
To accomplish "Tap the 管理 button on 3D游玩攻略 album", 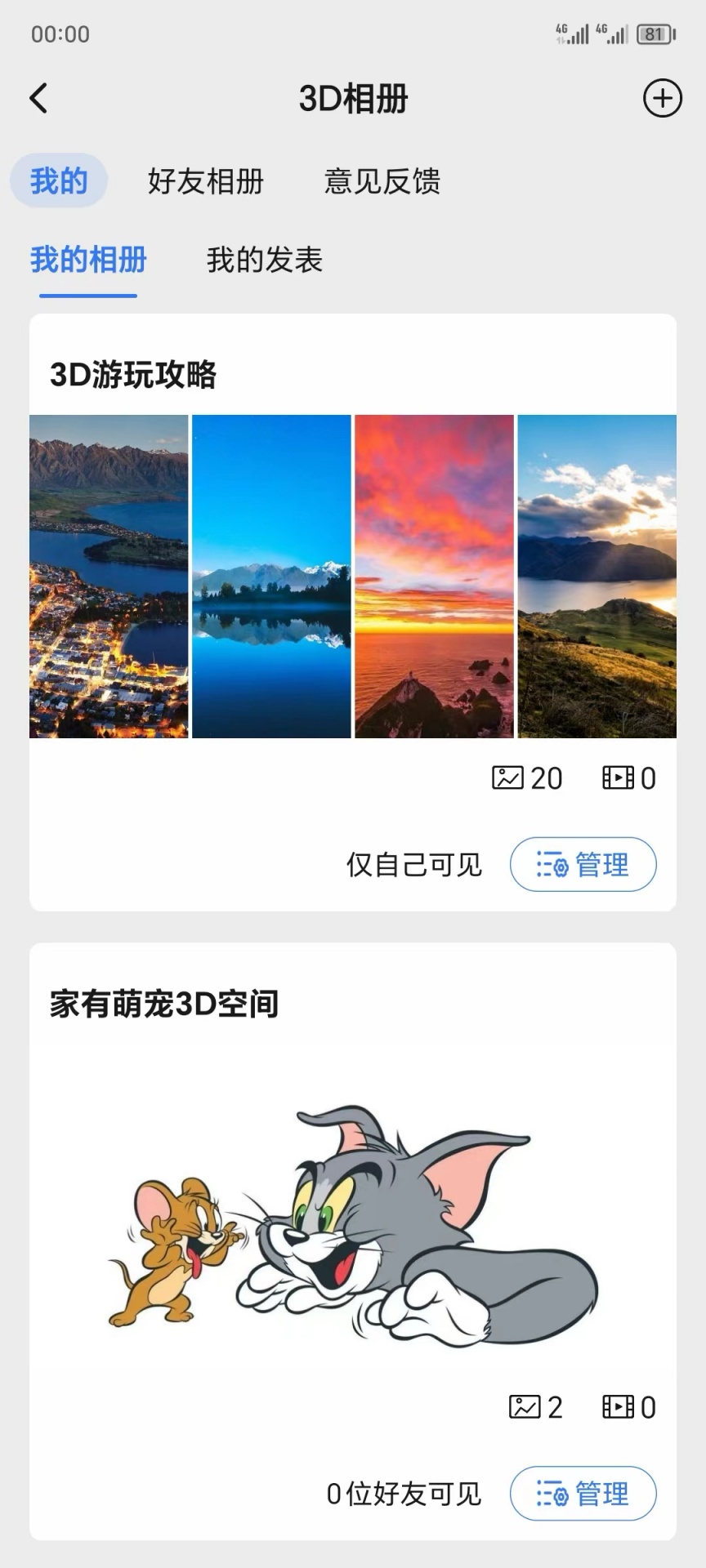I will (583, 864).
